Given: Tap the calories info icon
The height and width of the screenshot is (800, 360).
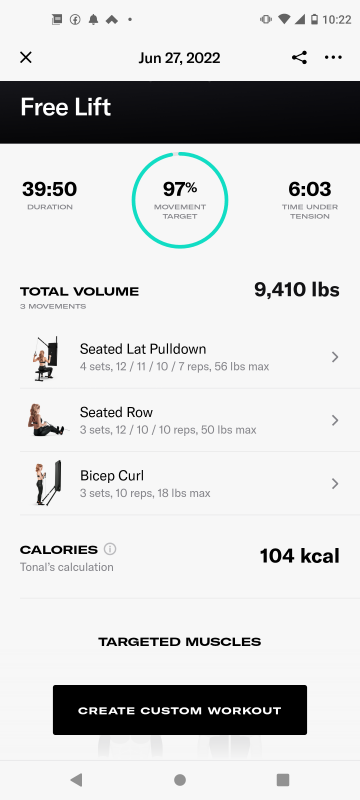Looking at the screenshot, I should (x=110, y=549).
